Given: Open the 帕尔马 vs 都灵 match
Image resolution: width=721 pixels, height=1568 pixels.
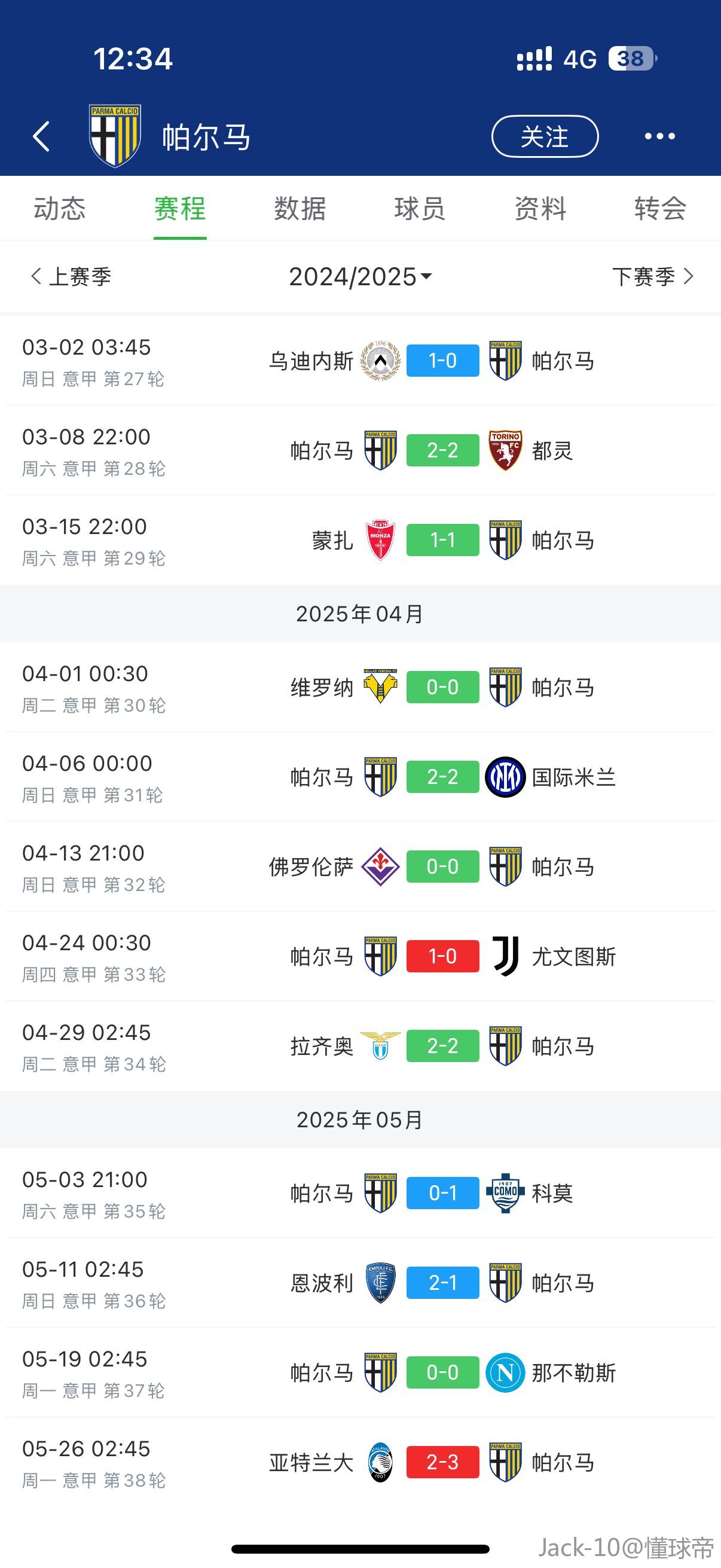Looking at the screenshot, I should 442,450.
